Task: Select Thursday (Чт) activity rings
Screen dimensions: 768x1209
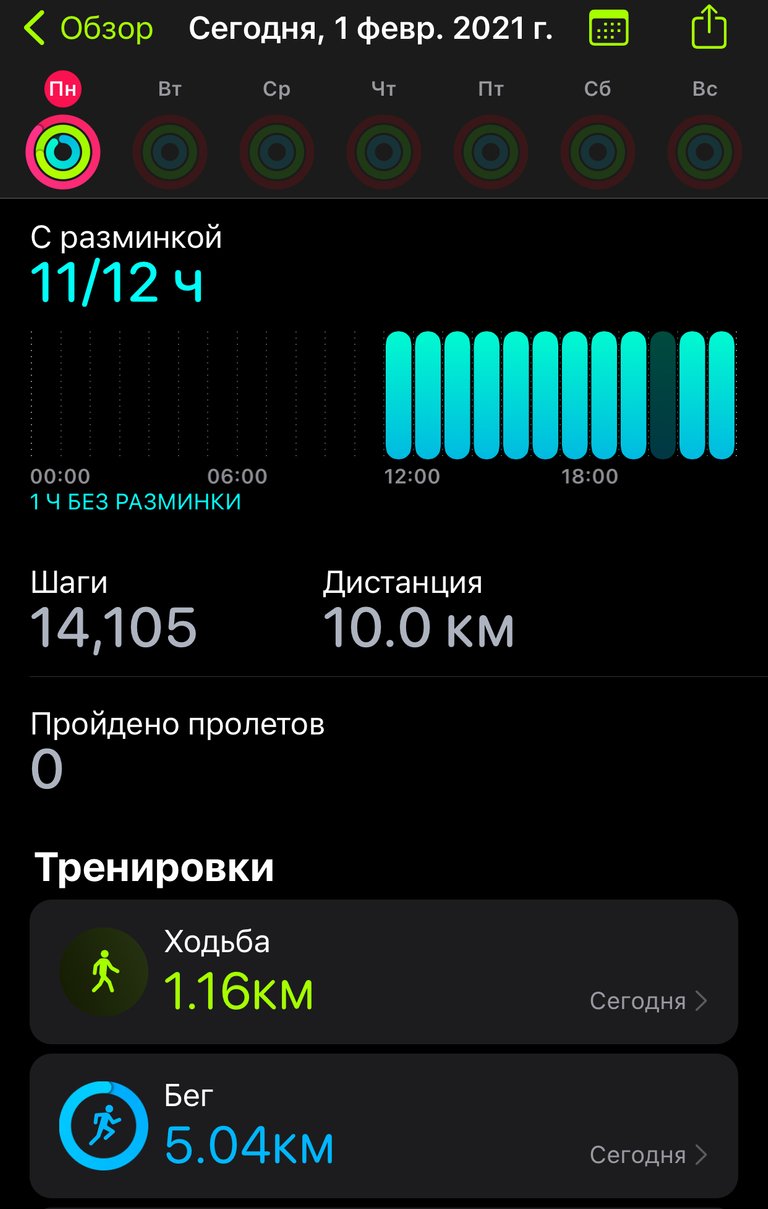Action: point(384,151)
